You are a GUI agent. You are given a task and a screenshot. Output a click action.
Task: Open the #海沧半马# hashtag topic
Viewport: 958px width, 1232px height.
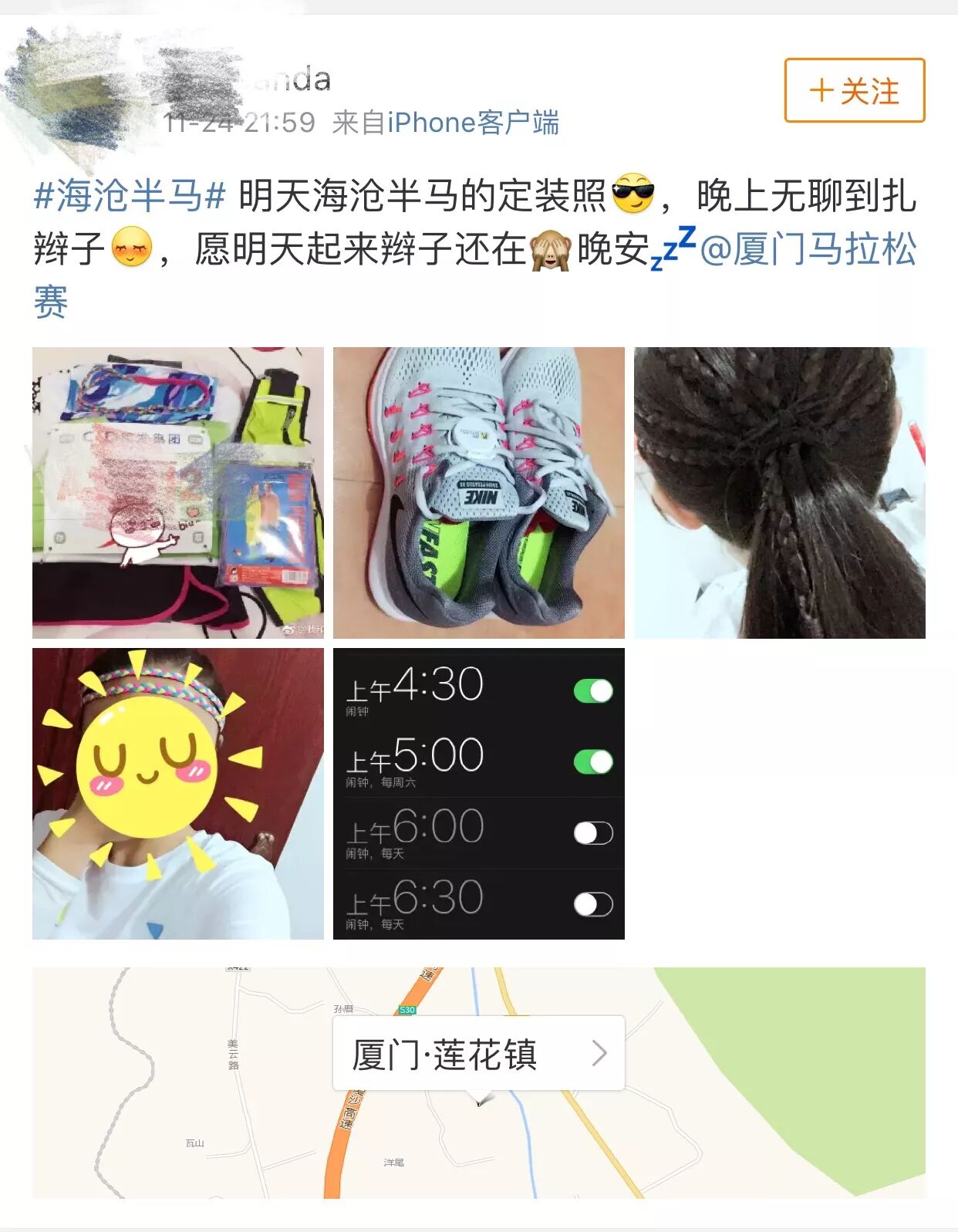tap(130, 196)
